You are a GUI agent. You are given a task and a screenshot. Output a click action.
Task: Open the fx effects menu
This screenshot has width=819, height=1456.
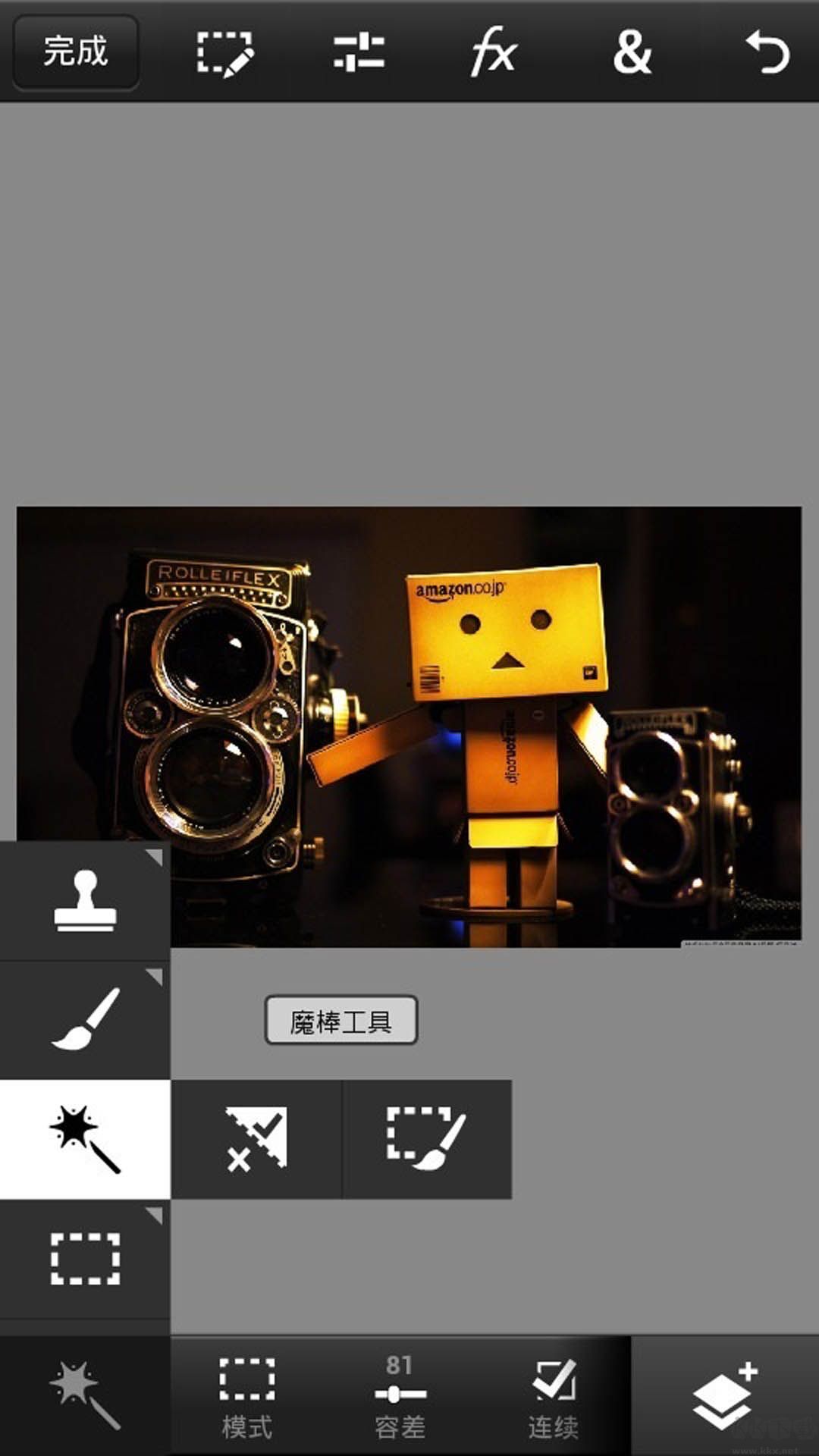point(494,52)
